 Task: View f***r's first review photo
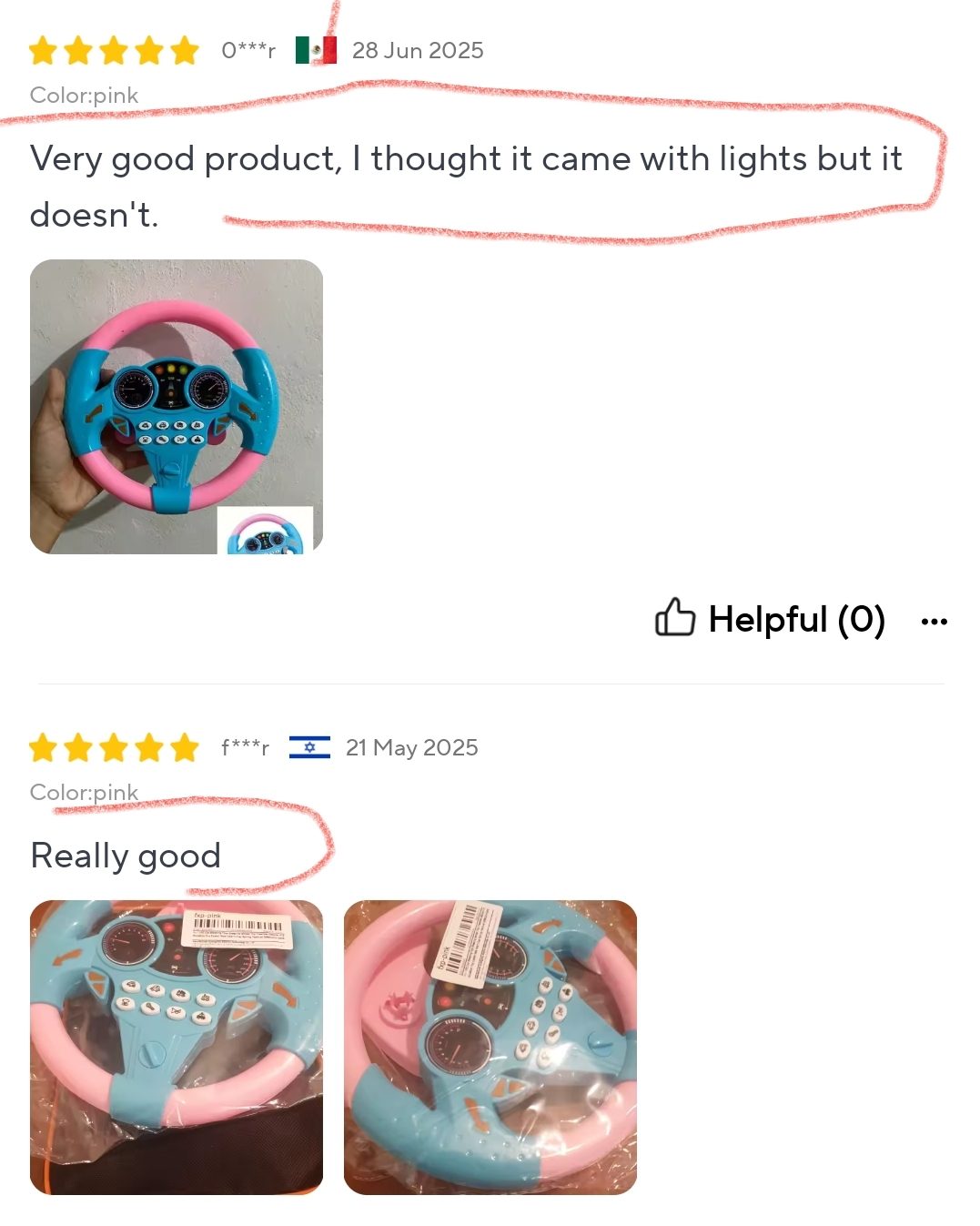(177, 1047)
